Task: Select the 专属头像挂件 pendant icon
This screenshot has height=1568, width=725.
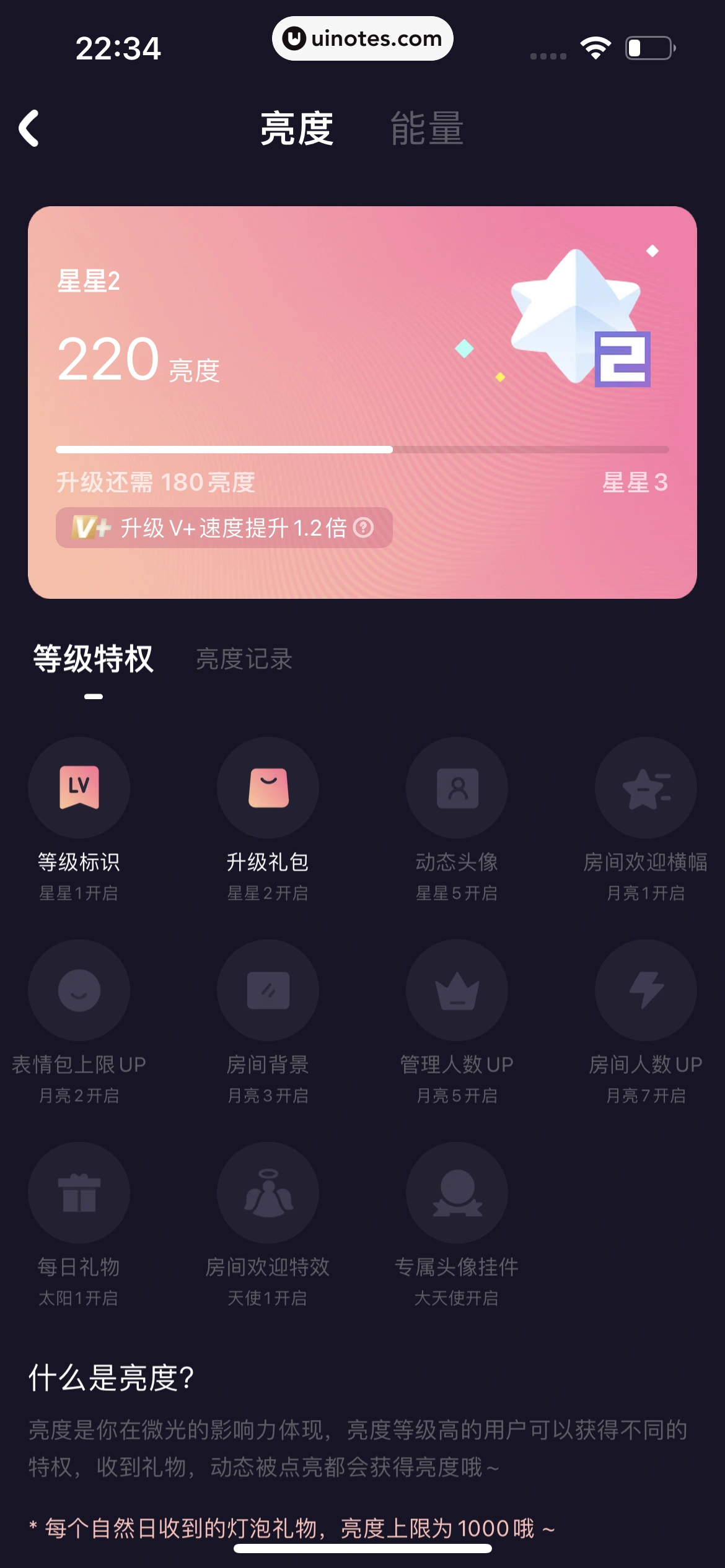Action: (457, 1194)
